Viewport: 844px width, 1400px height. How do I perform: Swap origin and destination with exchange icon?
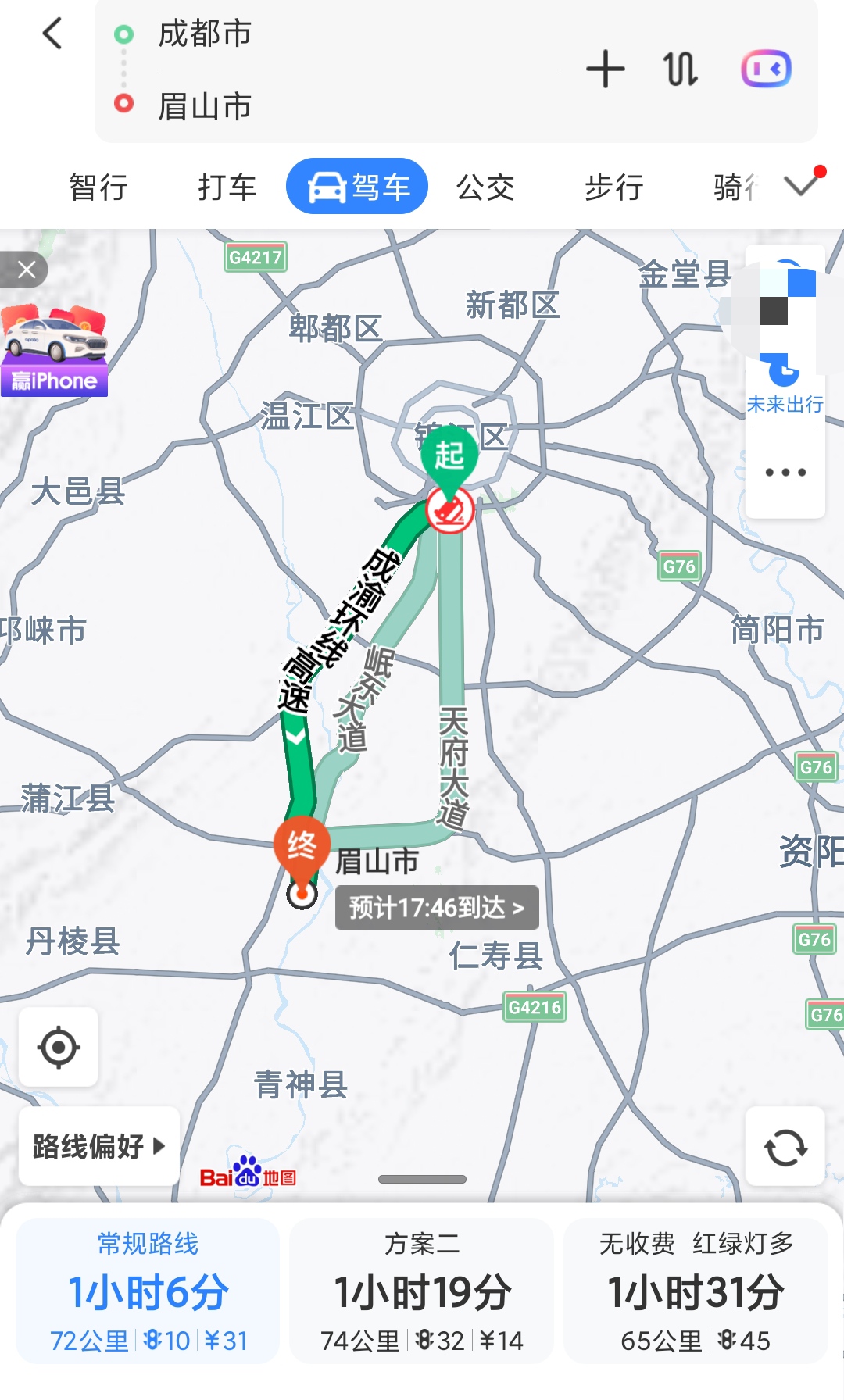680,70
